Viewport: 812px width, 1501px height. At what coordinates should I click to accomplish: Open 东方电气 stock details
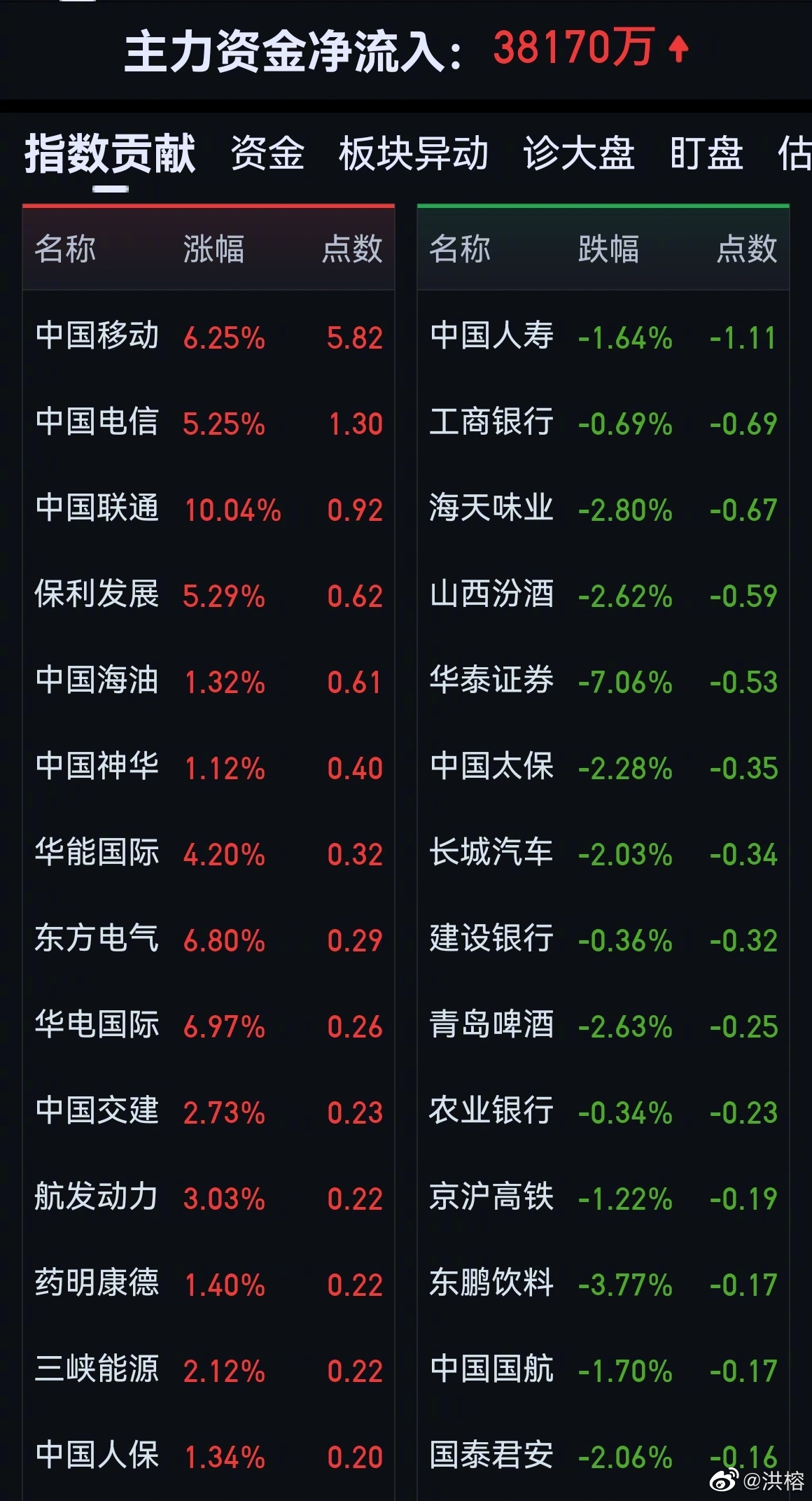pos(98,939)
